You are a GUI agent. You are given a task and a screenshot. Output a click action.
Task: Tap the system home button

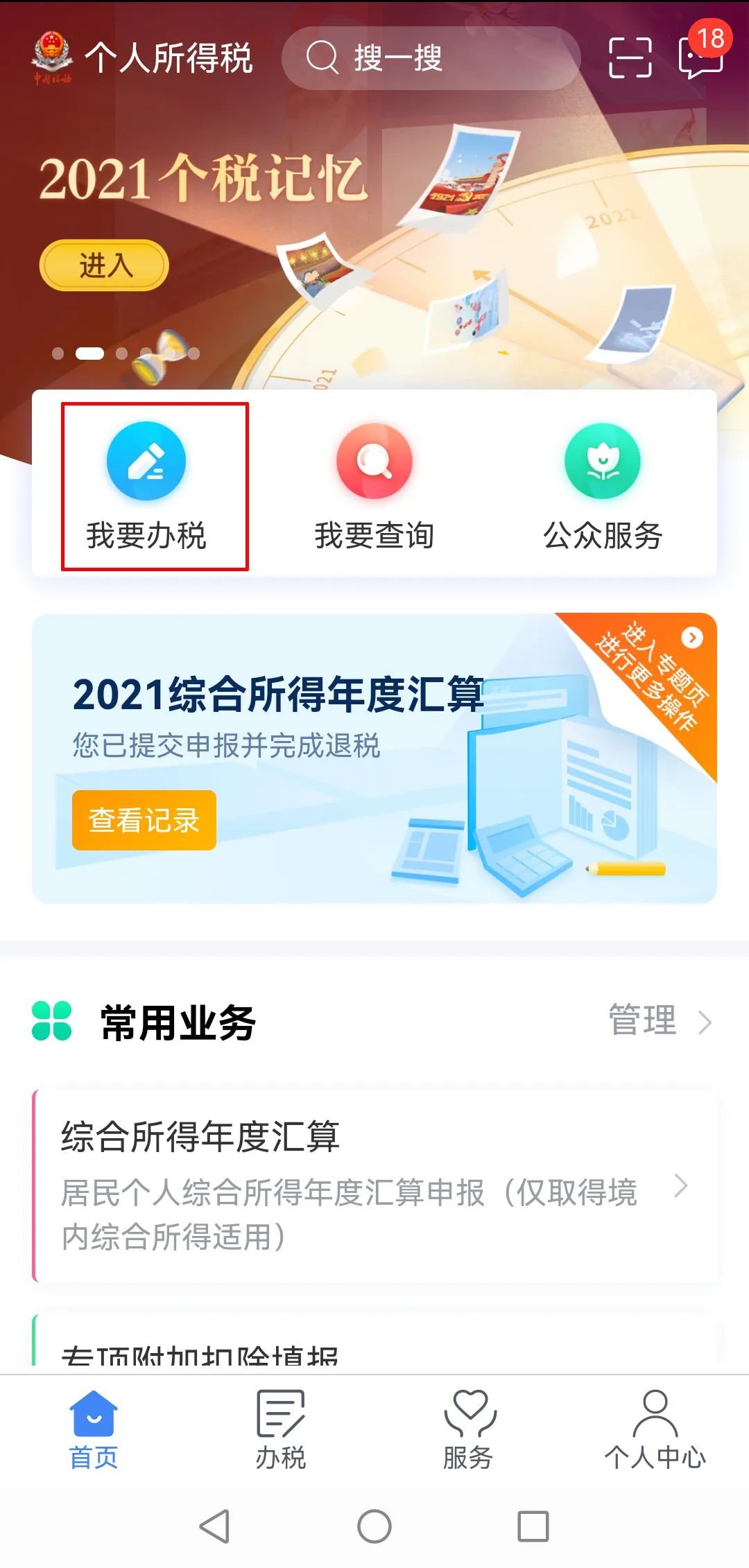[x=374, y=1526]
